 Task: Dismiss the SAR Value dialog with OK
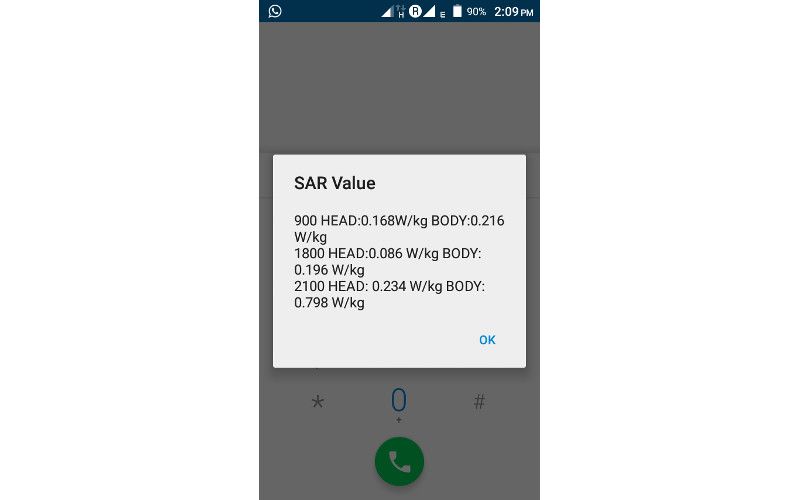(487, 340)
